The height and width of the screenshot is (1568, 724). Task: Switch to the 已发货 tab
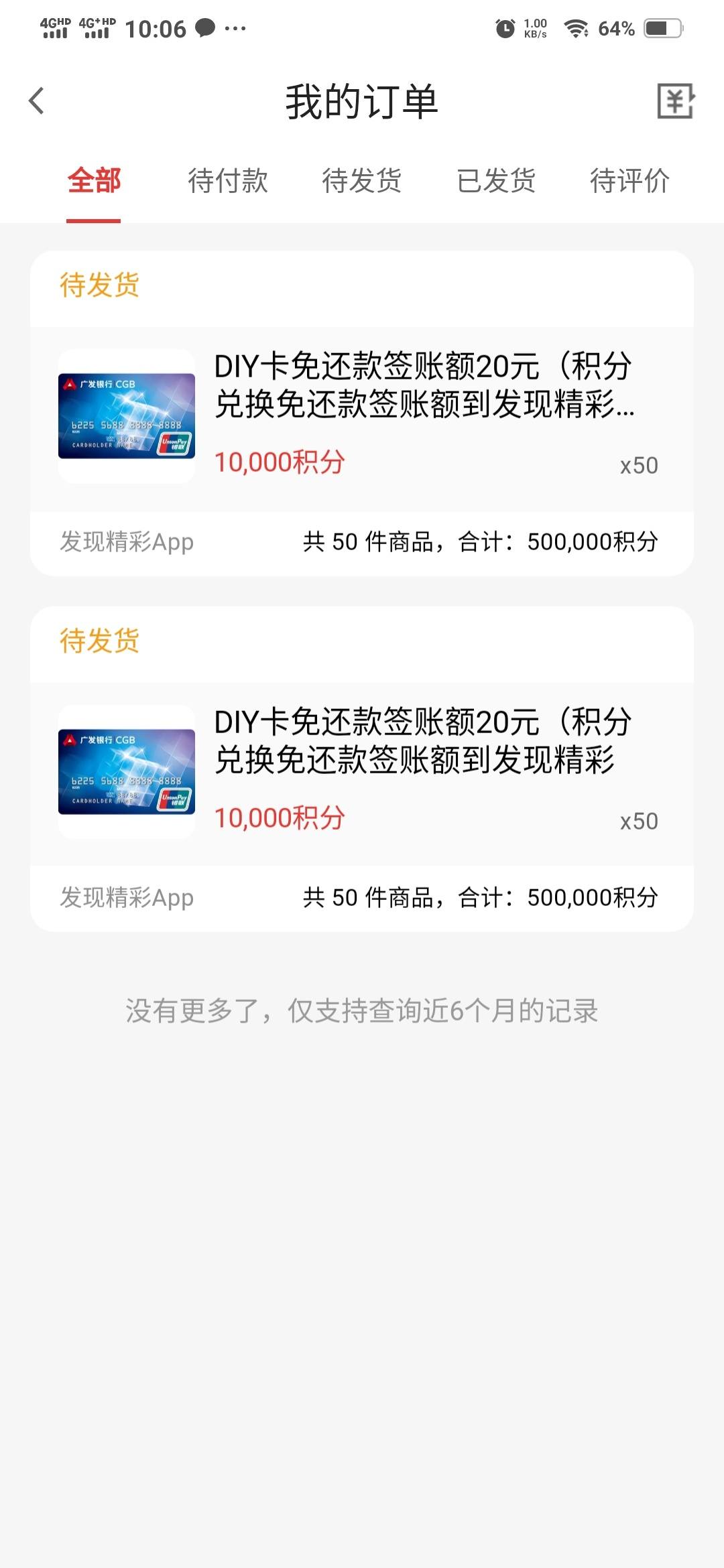496,181
